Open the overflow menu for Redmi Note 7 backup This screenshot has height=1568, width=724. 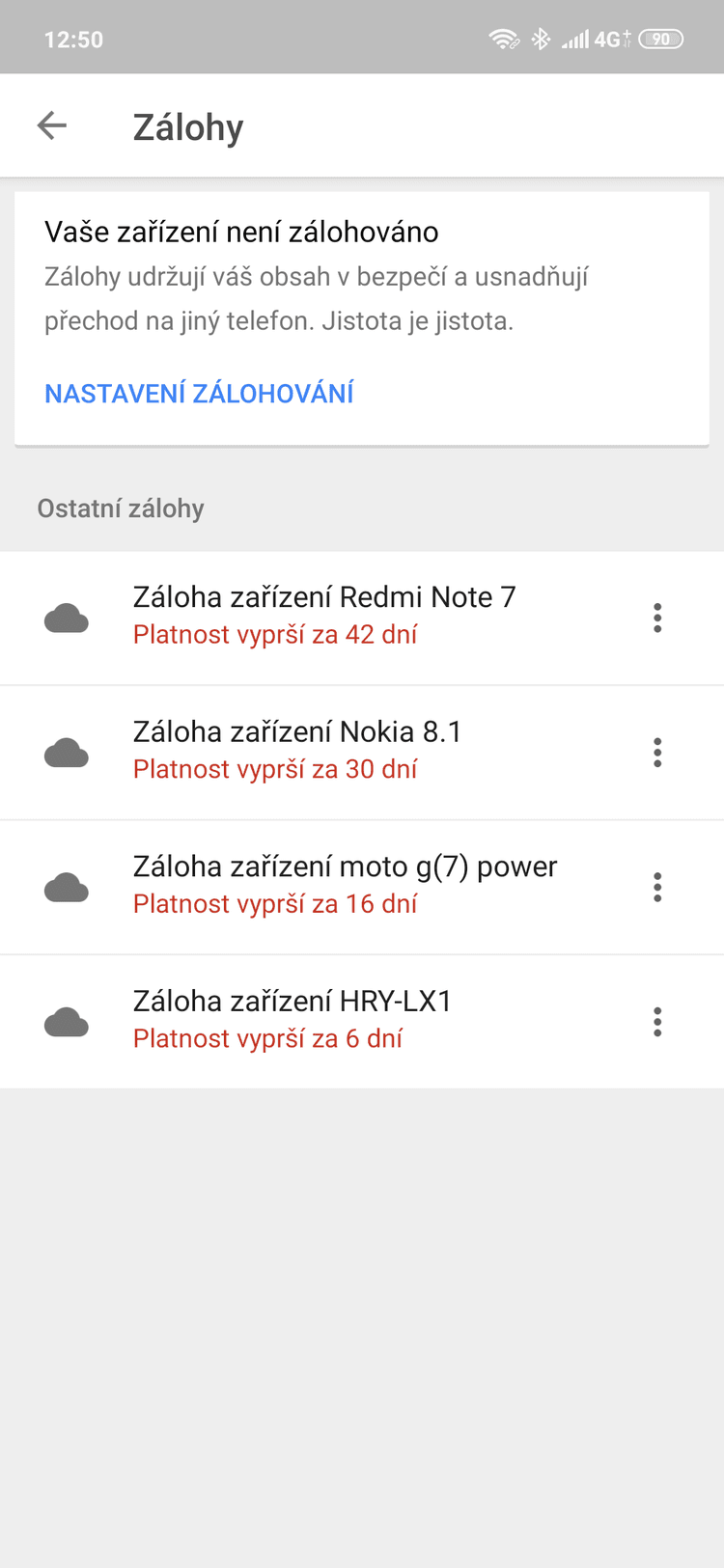pos(657,618)
